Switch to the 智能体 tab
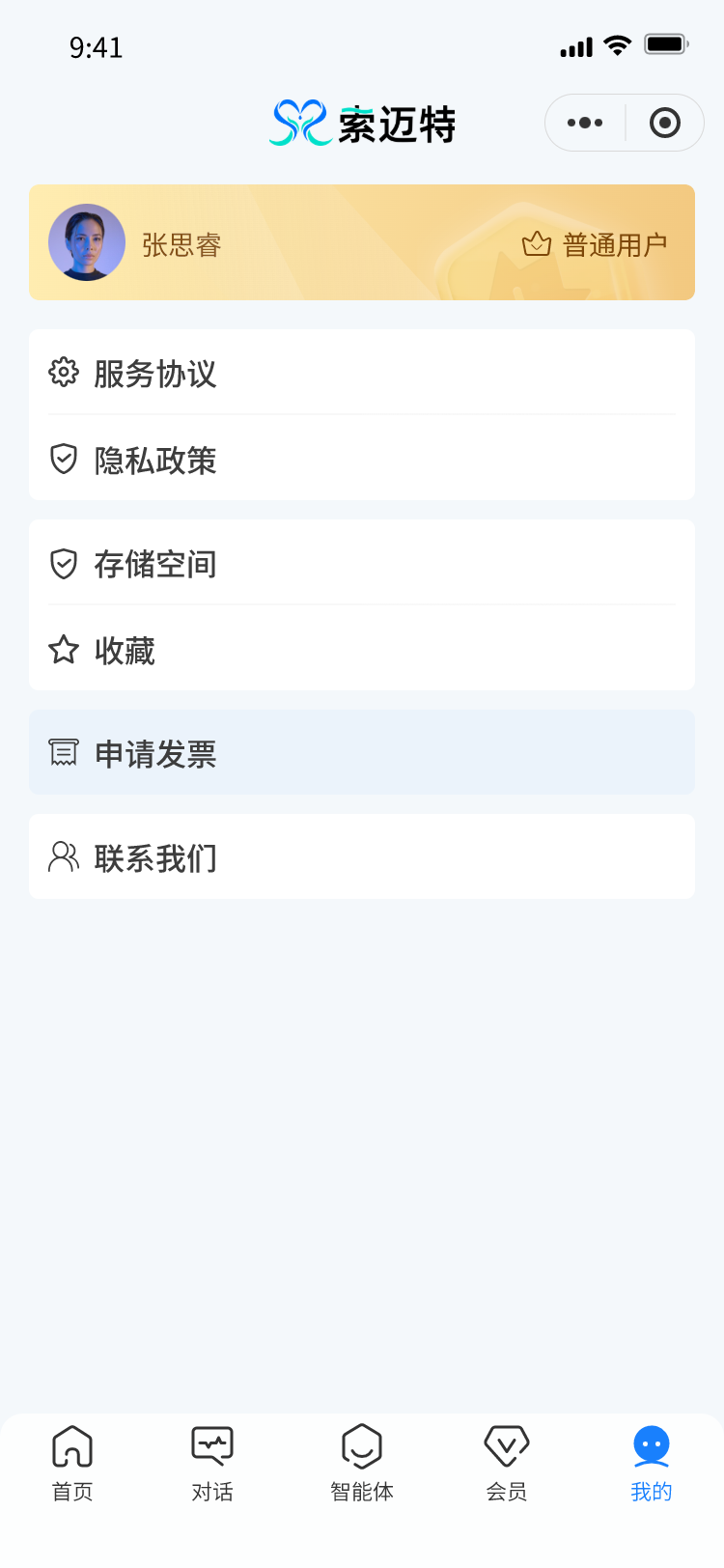 (x=362, y=1462)
